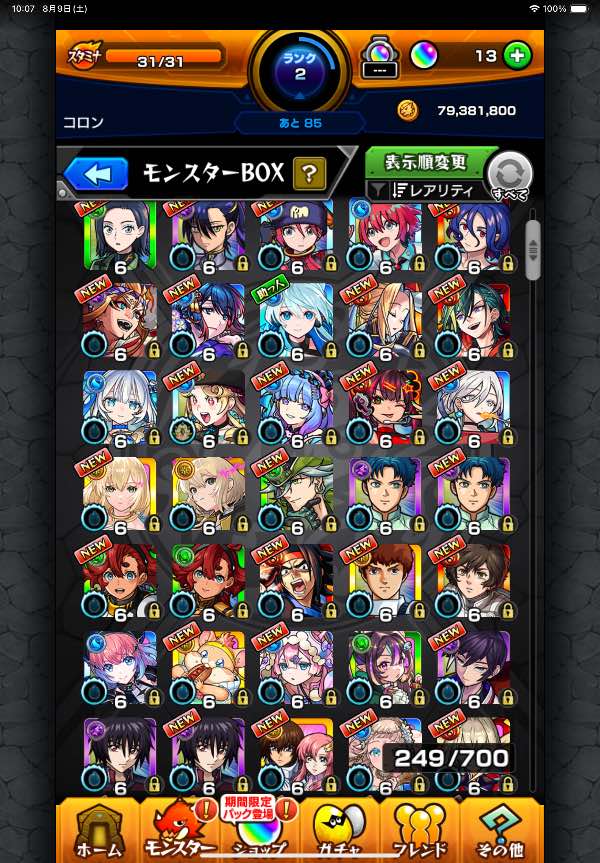Add orbs with the green plus button
600x863 pixels.
(517, 55)
